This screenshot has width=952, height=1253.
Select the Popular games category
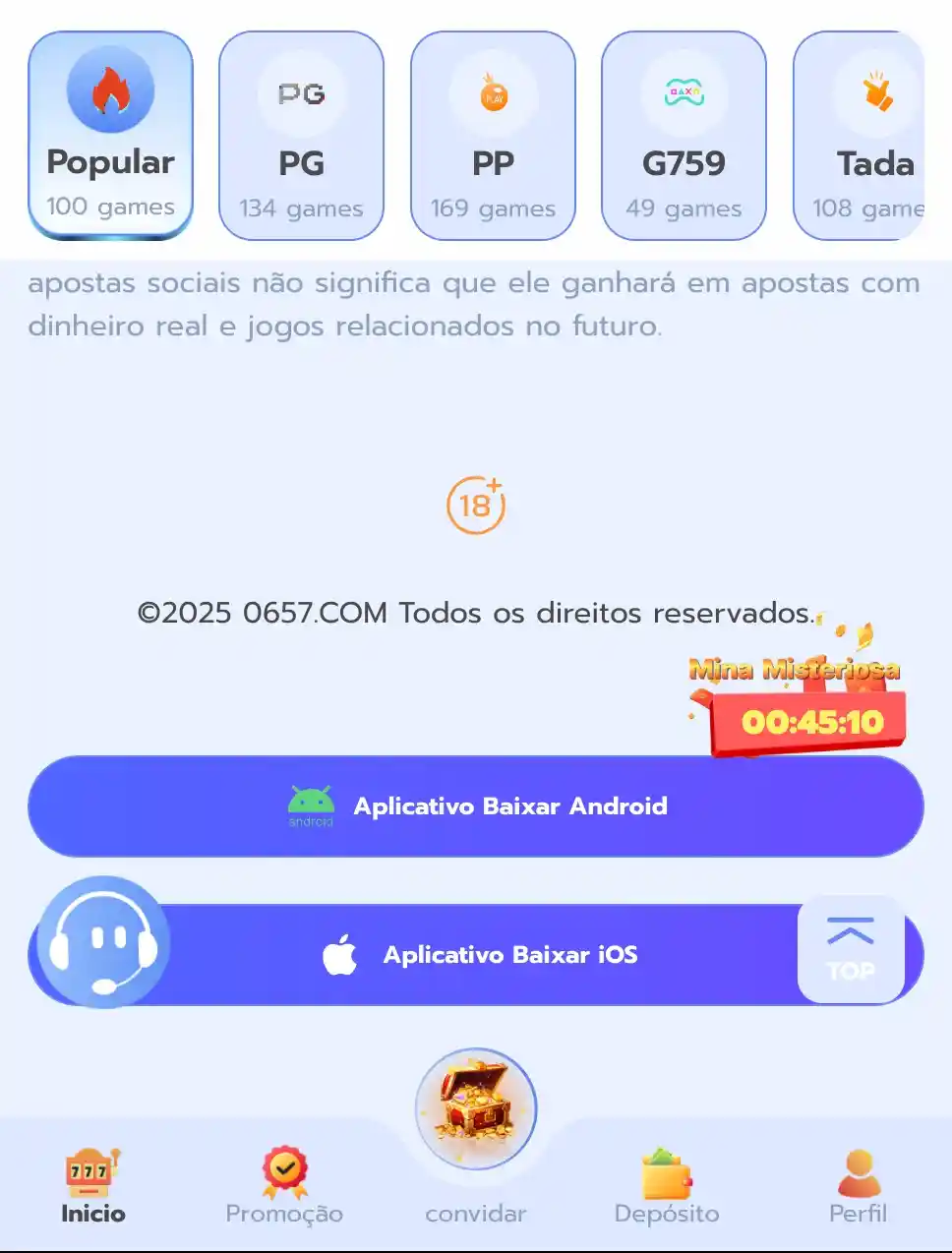[110, 136]
